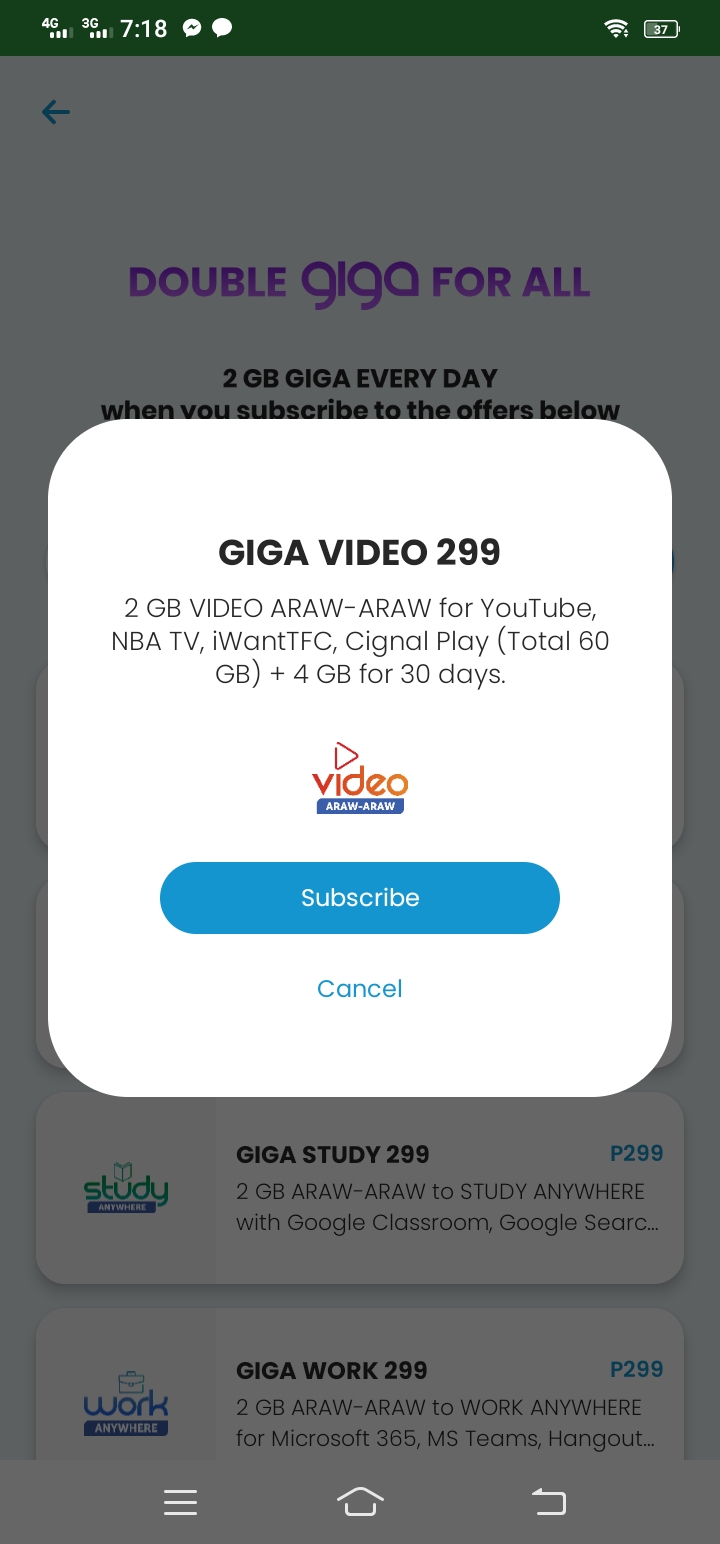This screenshot has height=1544, width=720.
Task: Open the recent apps menu button
Action: pyautogui.click(x=180, y=1501)
